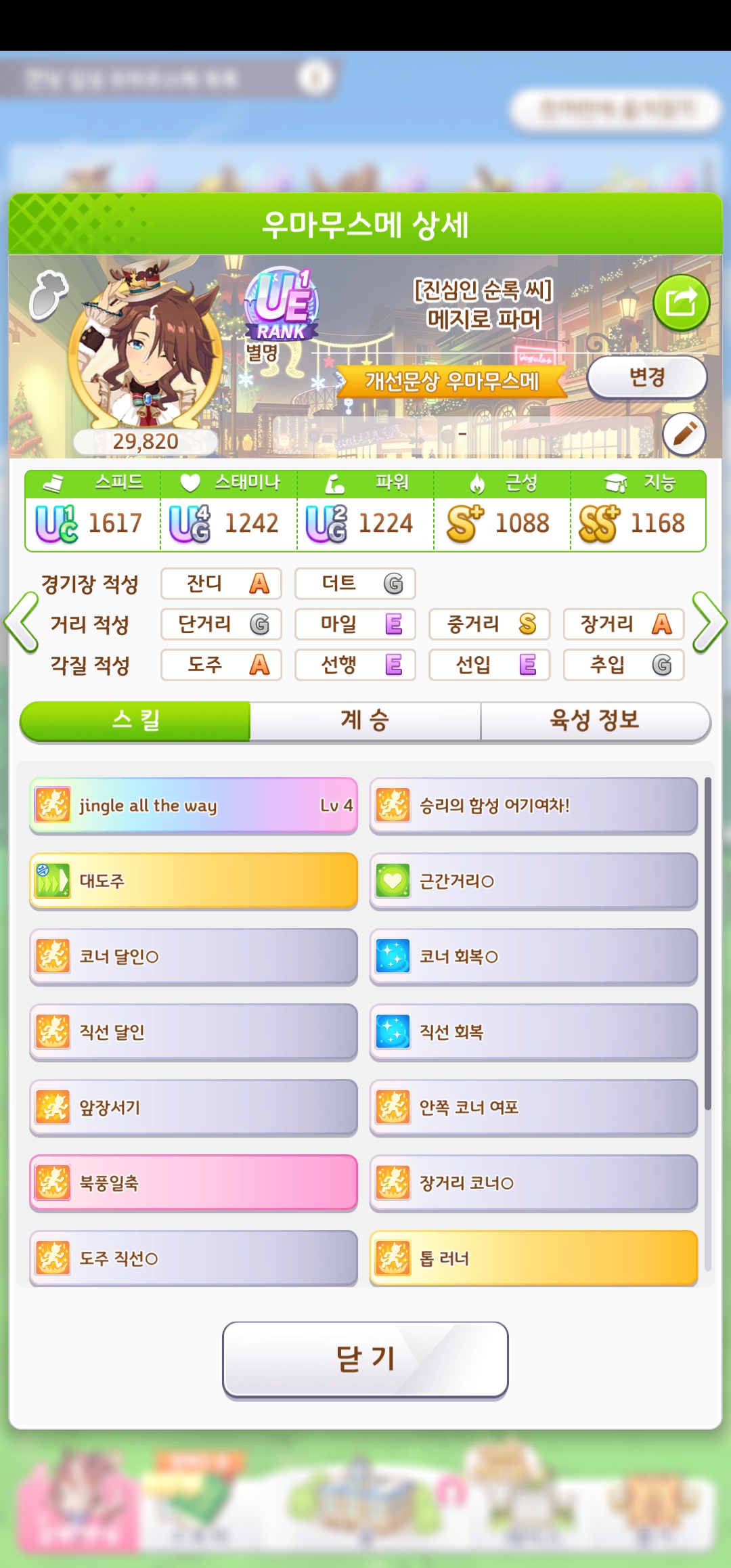
Task: View the 북풍일축 skill details
Action: pyautogui.click(x=194, y=1183)
